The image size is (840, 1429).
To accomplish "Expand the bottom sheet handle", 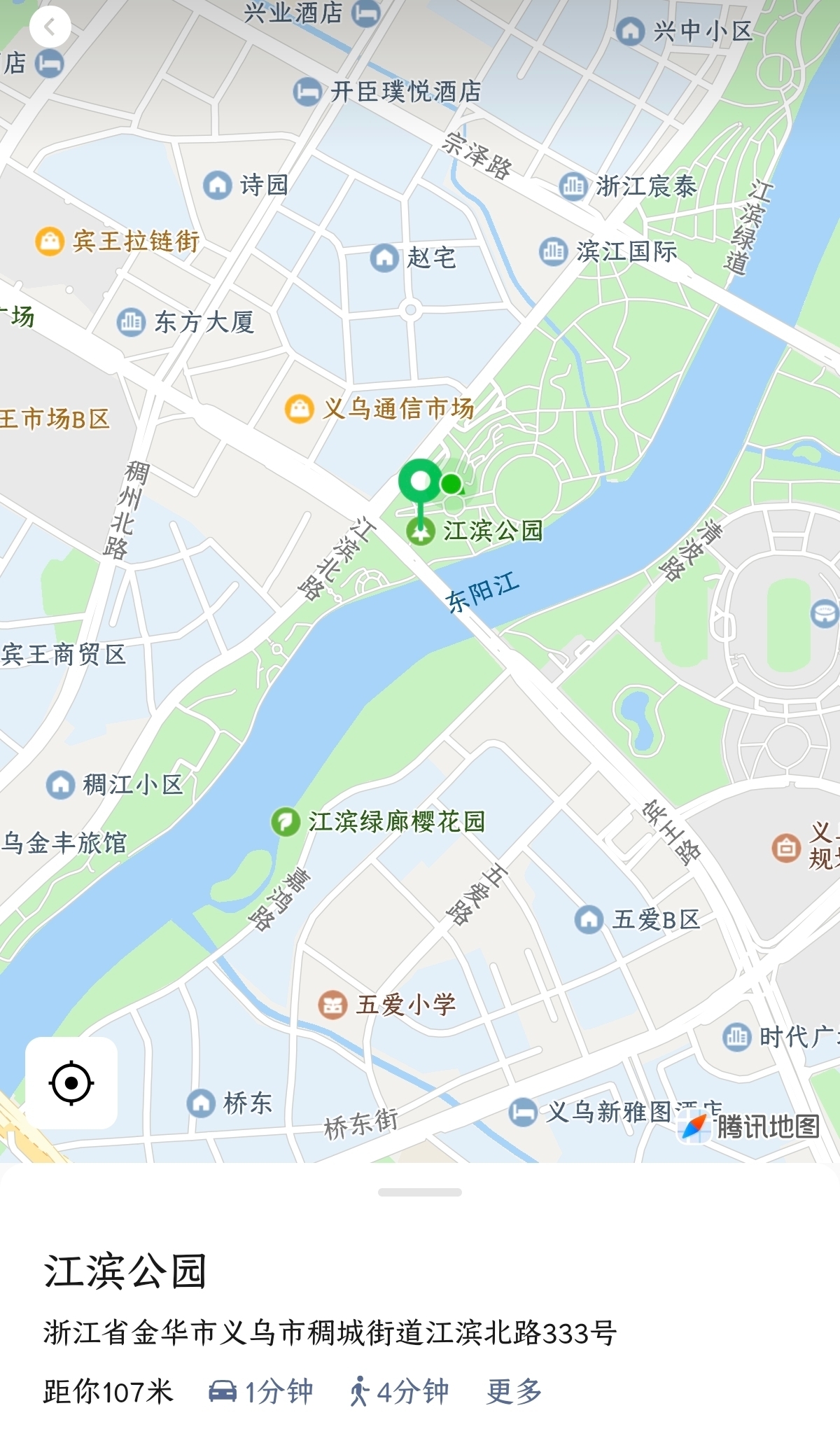I will click(419, 1192).
